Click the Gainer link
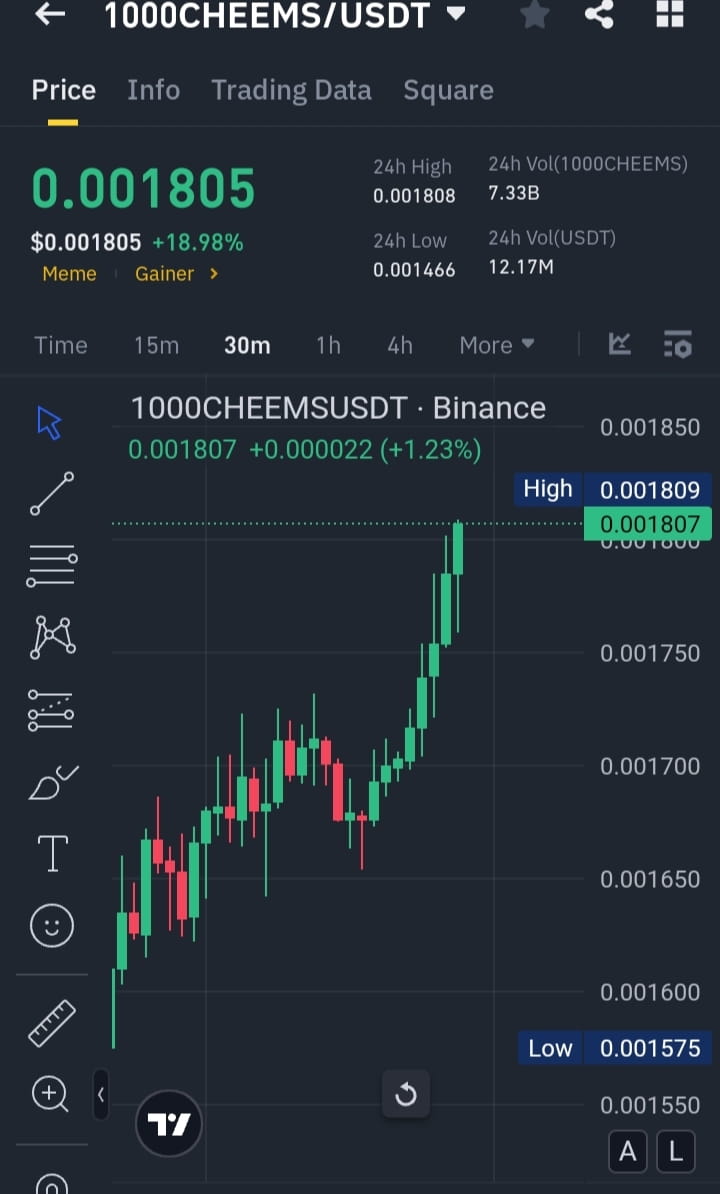Viewport: 720px width, 1194px height. point(165,273)
